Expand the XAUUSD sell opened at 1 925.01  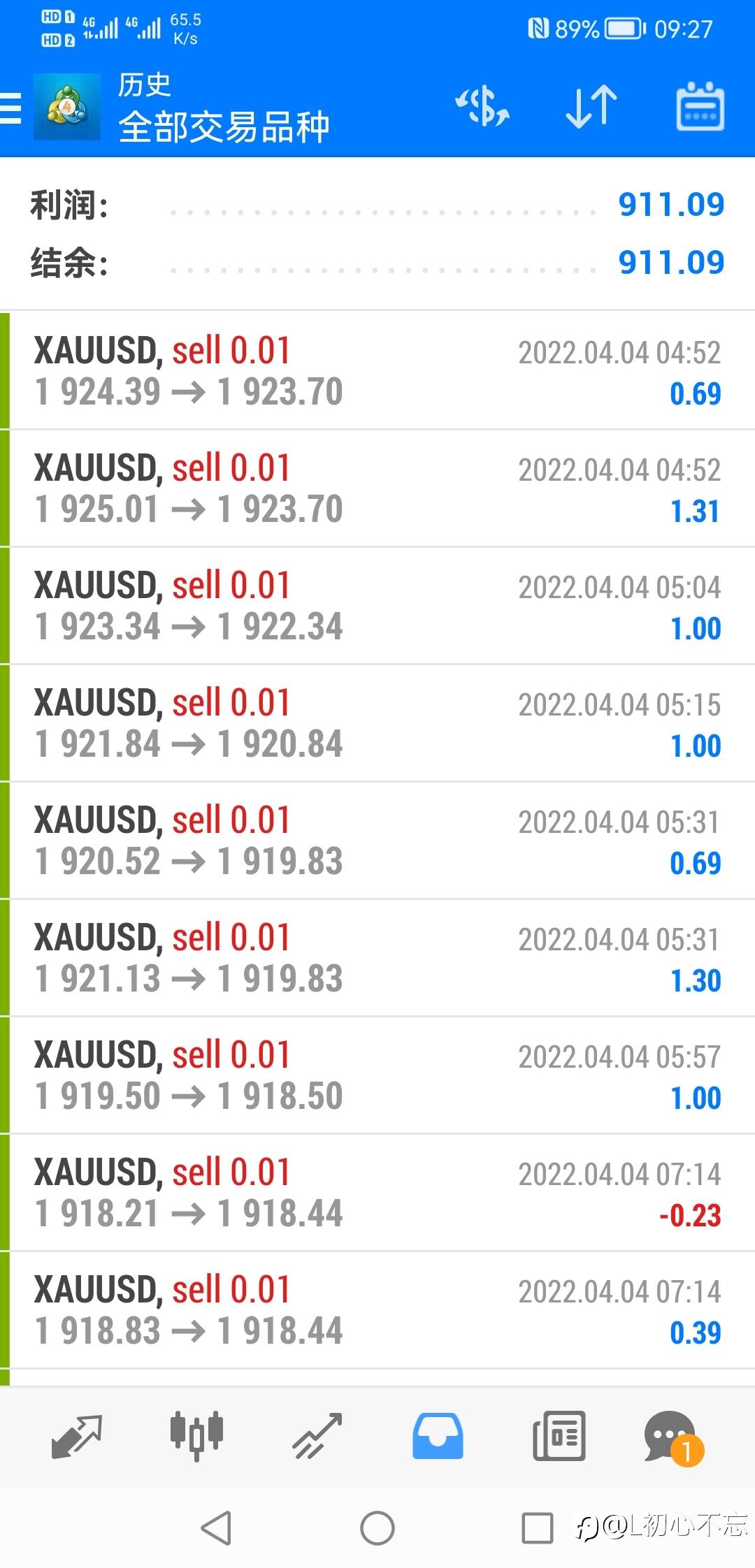(x=377, y=488)
